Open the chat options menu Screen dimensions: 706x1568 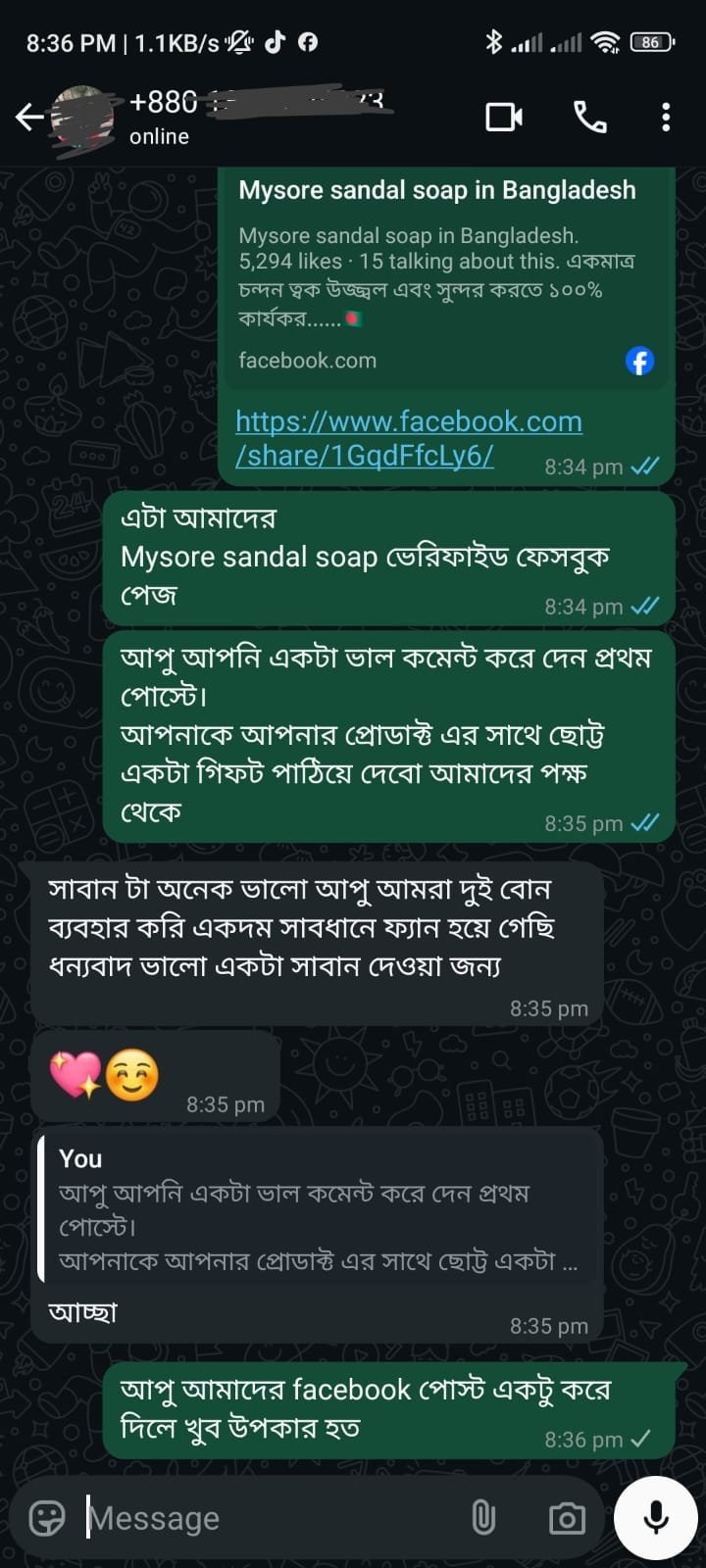(x=666, y=117)
